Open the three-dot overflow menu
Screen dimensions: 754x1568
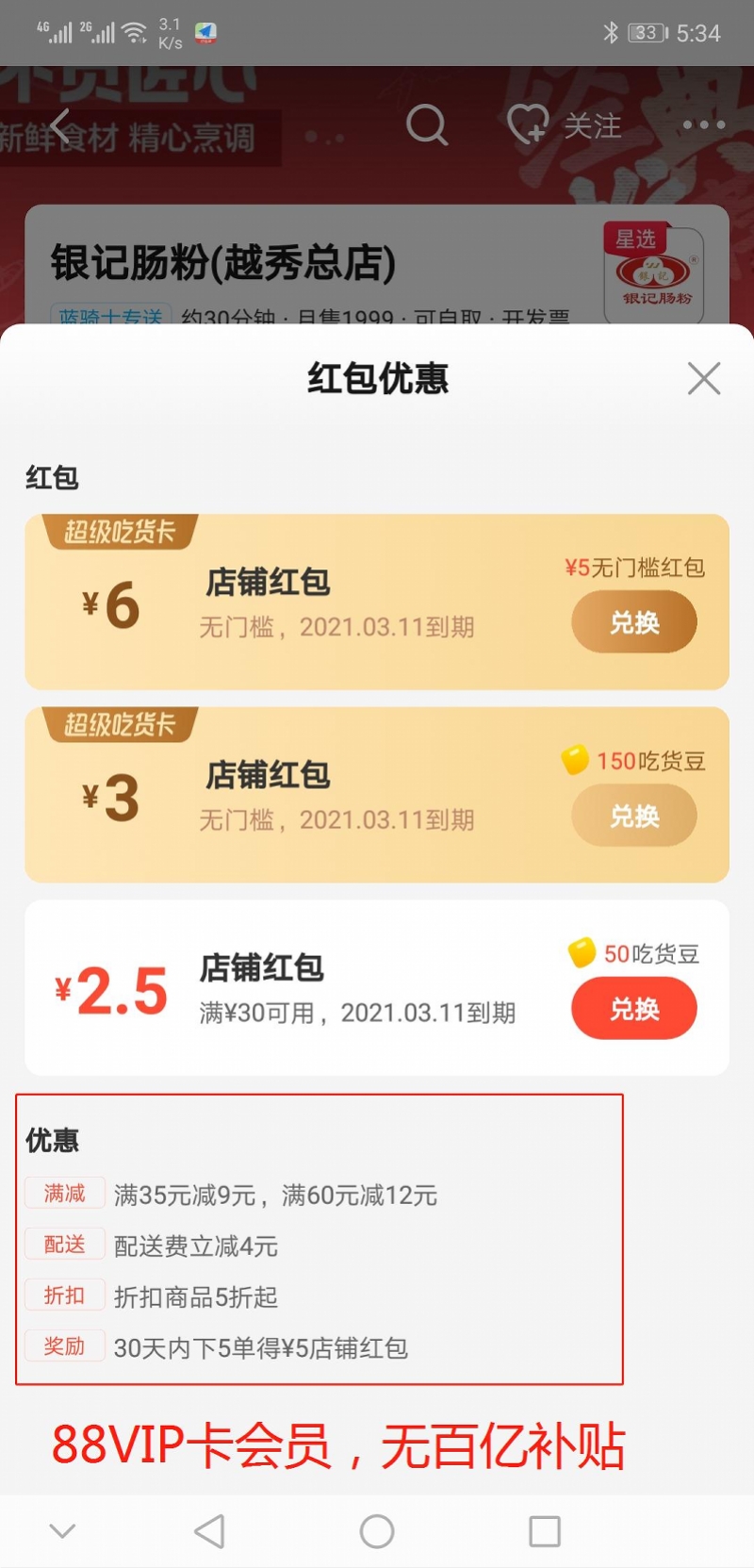pos(703,125)
